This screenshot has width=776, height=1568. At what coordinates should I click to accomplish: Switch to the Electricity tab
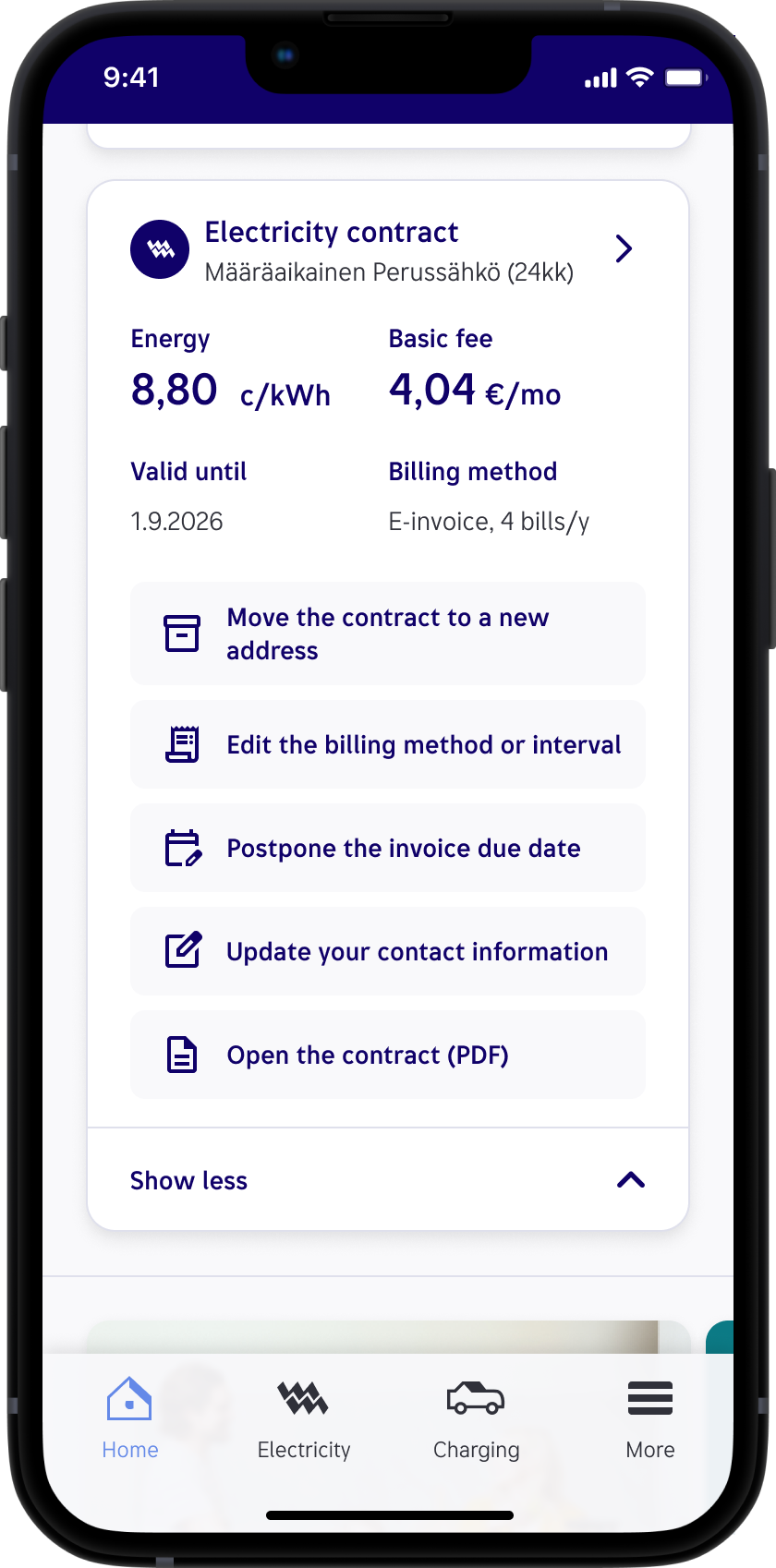pos(304,1419)
